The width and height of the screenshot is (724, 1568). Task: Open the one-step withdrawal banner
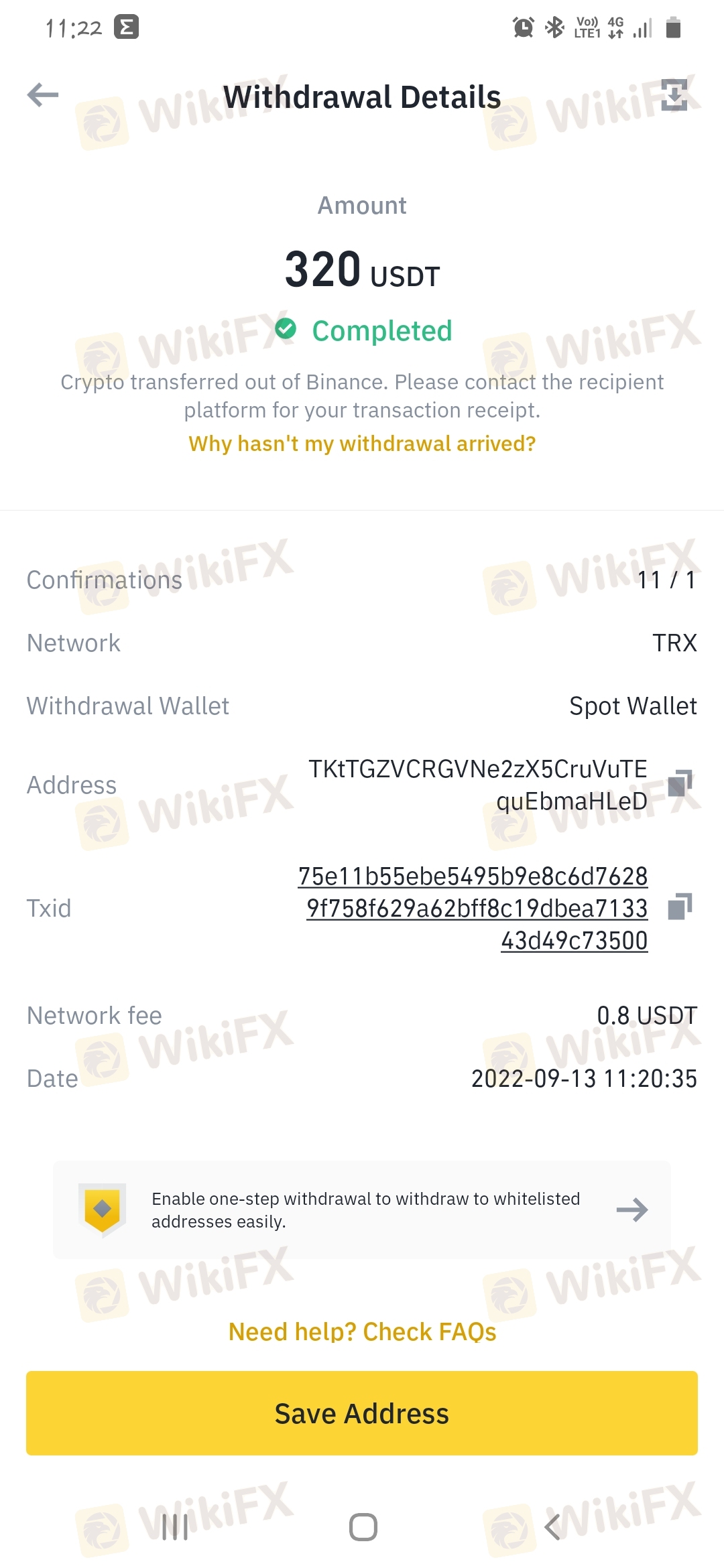(x=362, y=1210)
